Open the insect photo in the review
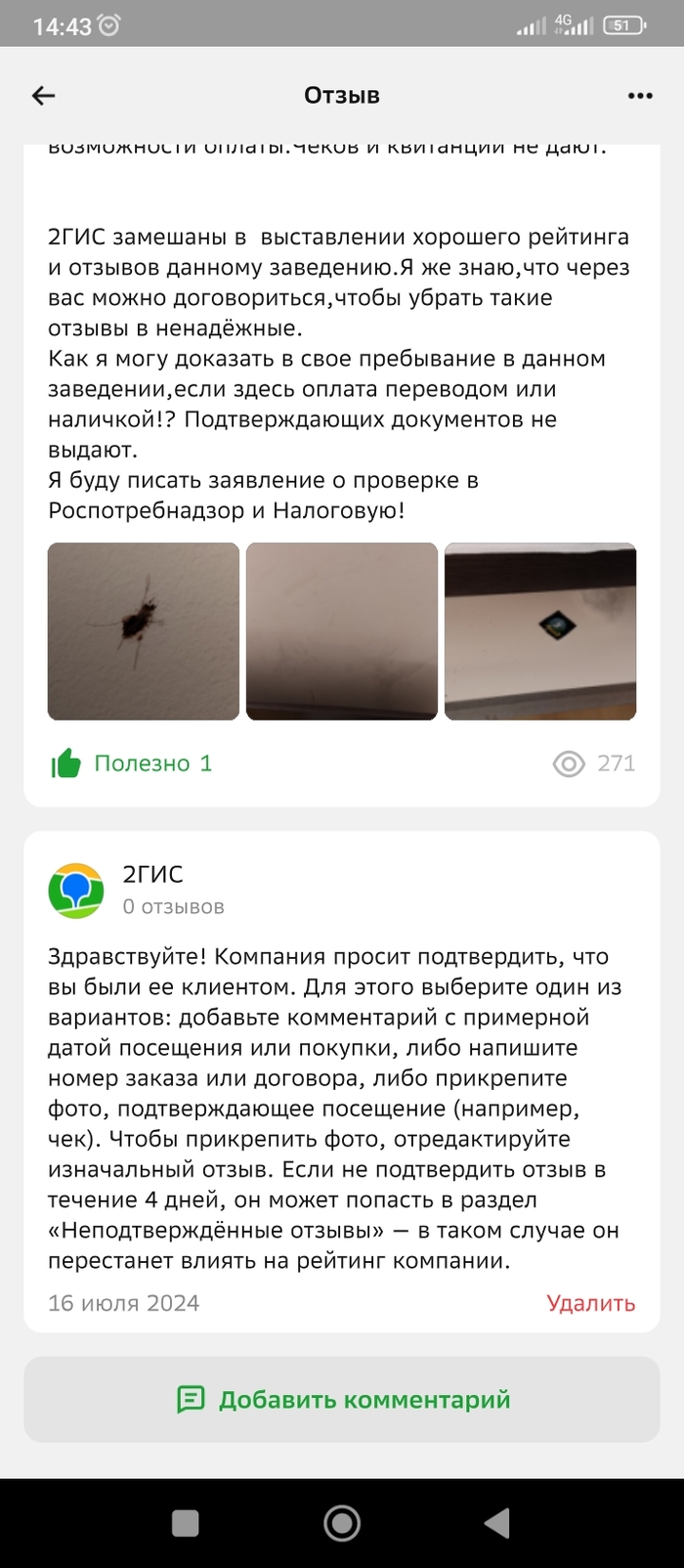This screenshot has width=684, height=1568. pos(144,632)
